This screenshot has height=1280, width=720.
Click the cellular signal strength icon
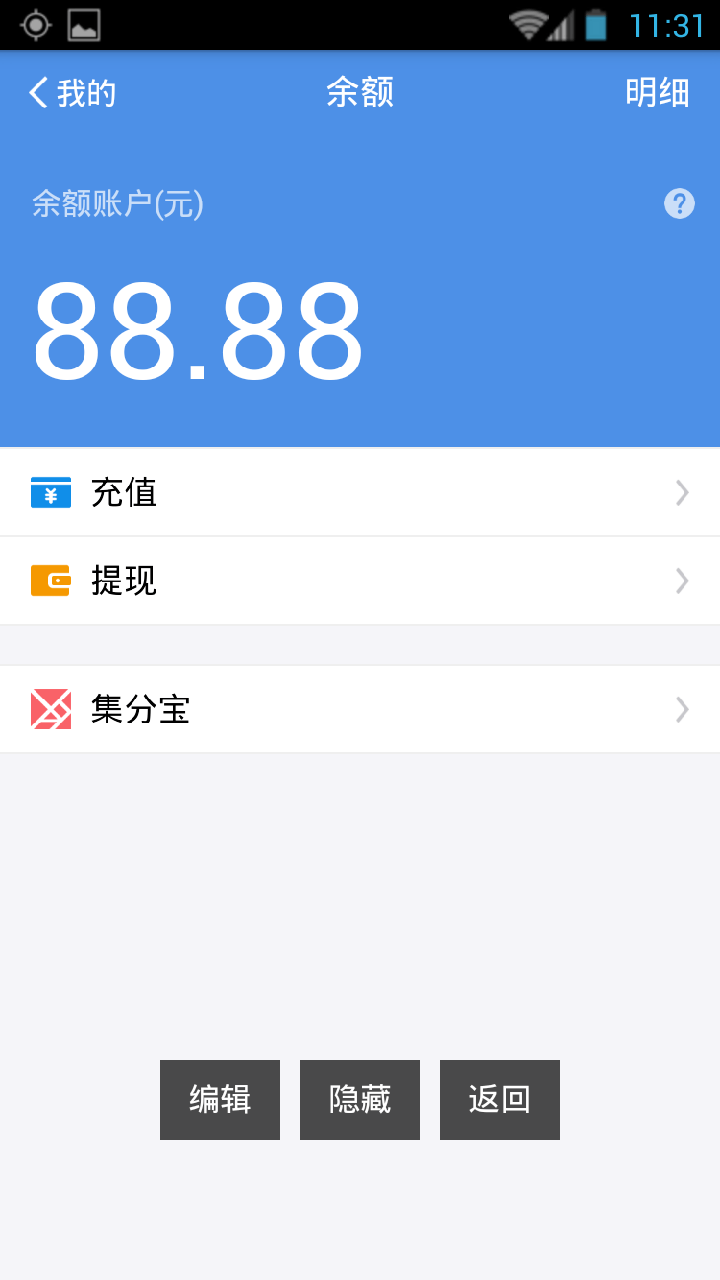563,24
